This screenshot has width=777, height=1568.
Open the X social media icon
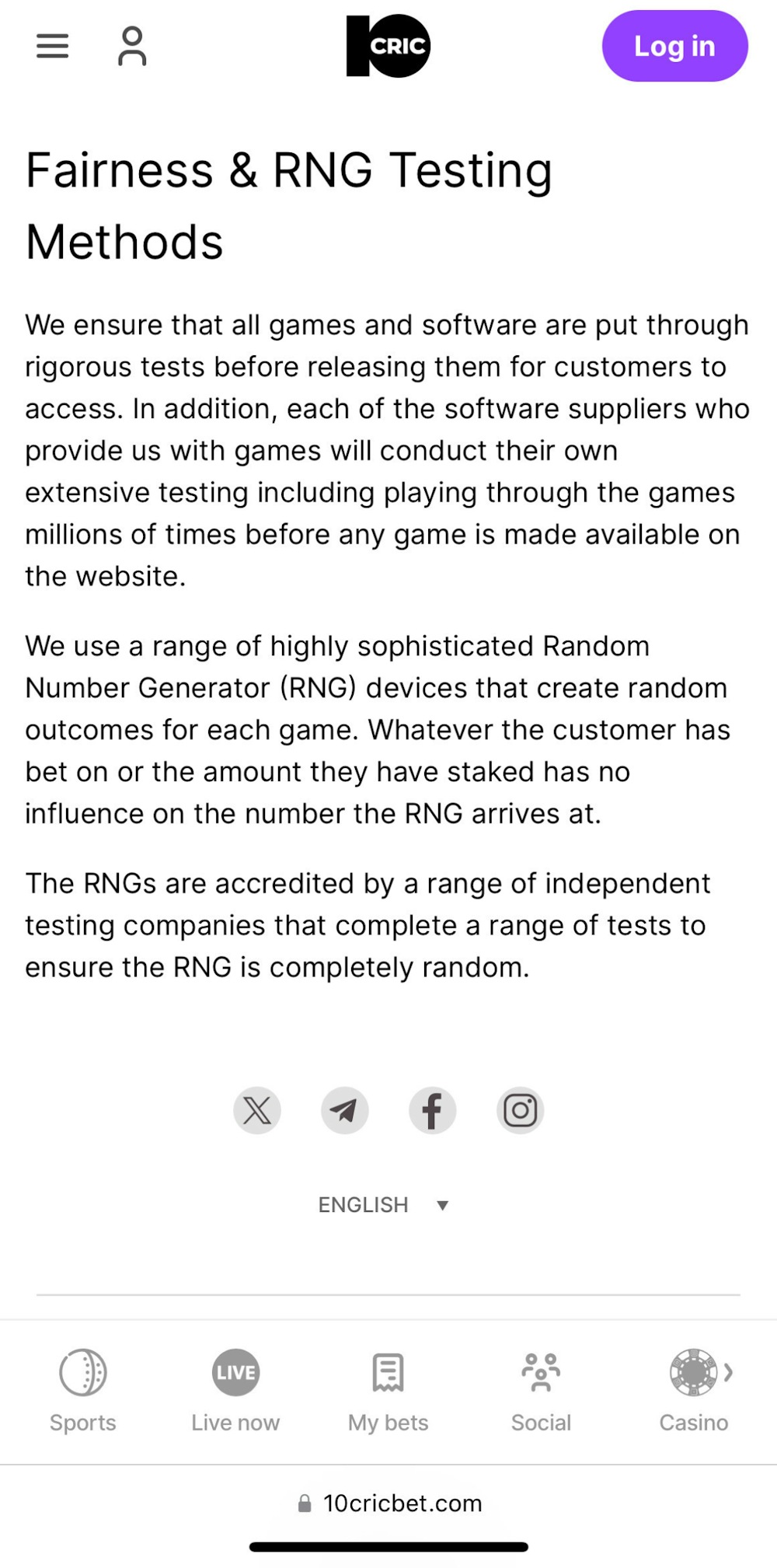(x=257, y=1110)
